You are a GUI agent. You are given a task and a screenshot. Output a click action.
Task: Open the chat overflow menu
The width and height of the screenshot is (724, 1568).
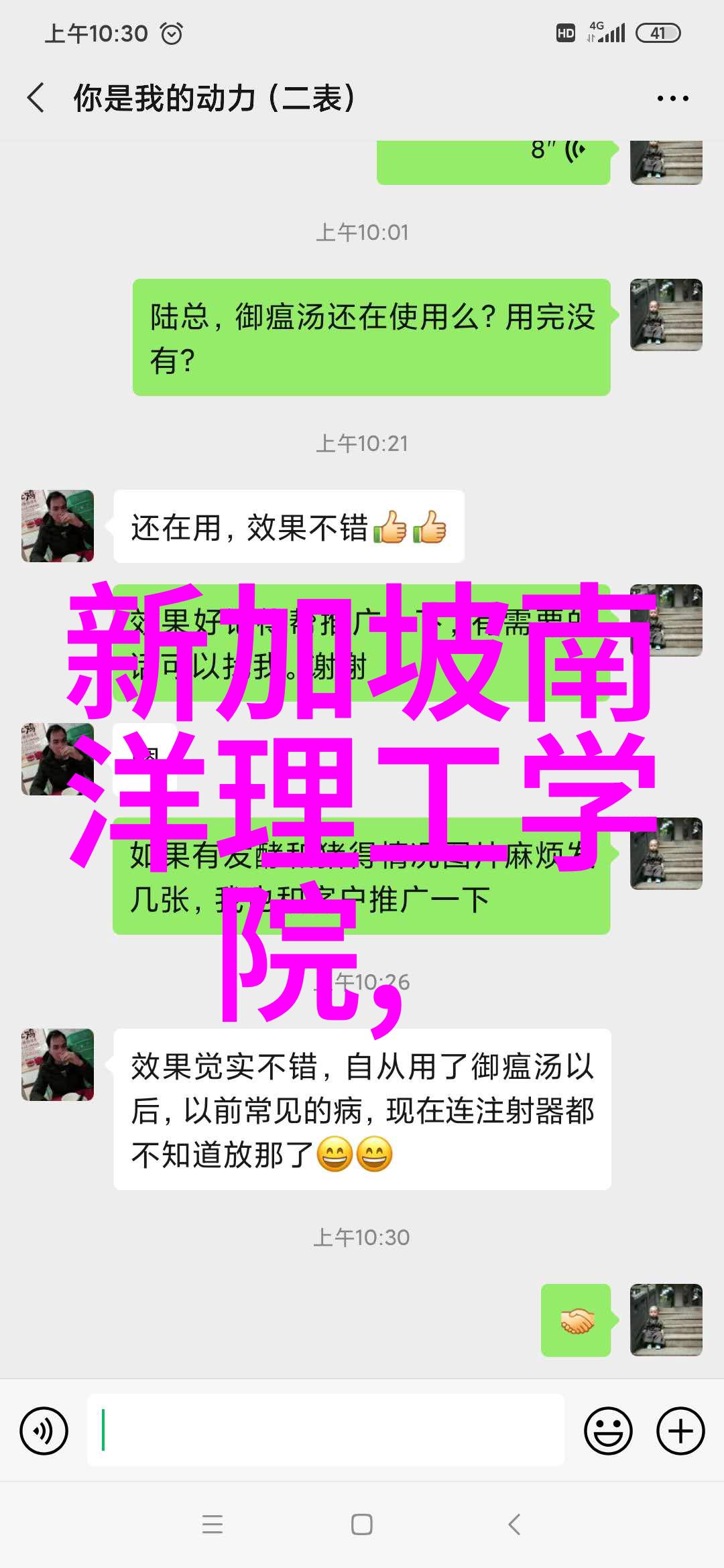click(672, 99)
